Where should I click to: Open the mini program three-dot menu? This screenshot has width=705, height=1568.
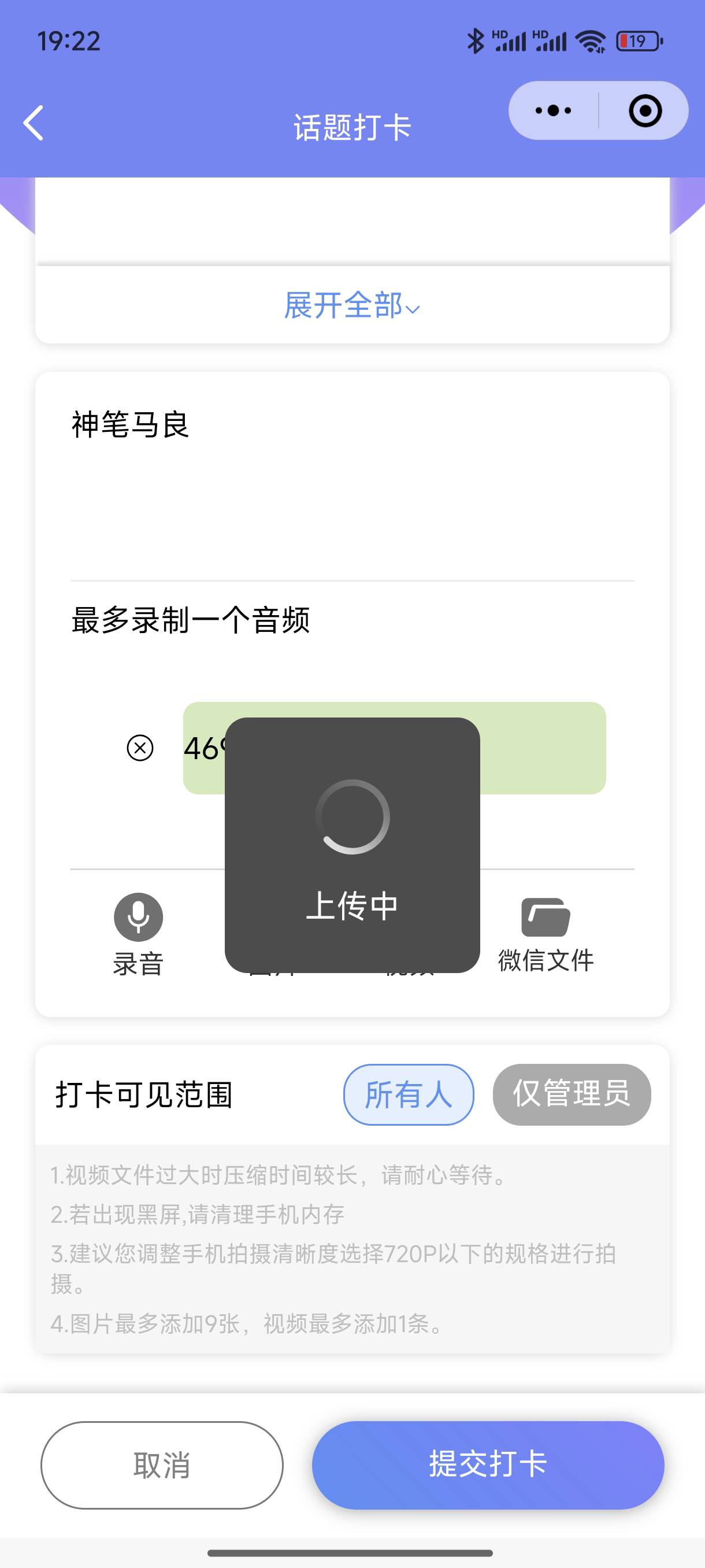click(x=553, y=111)
